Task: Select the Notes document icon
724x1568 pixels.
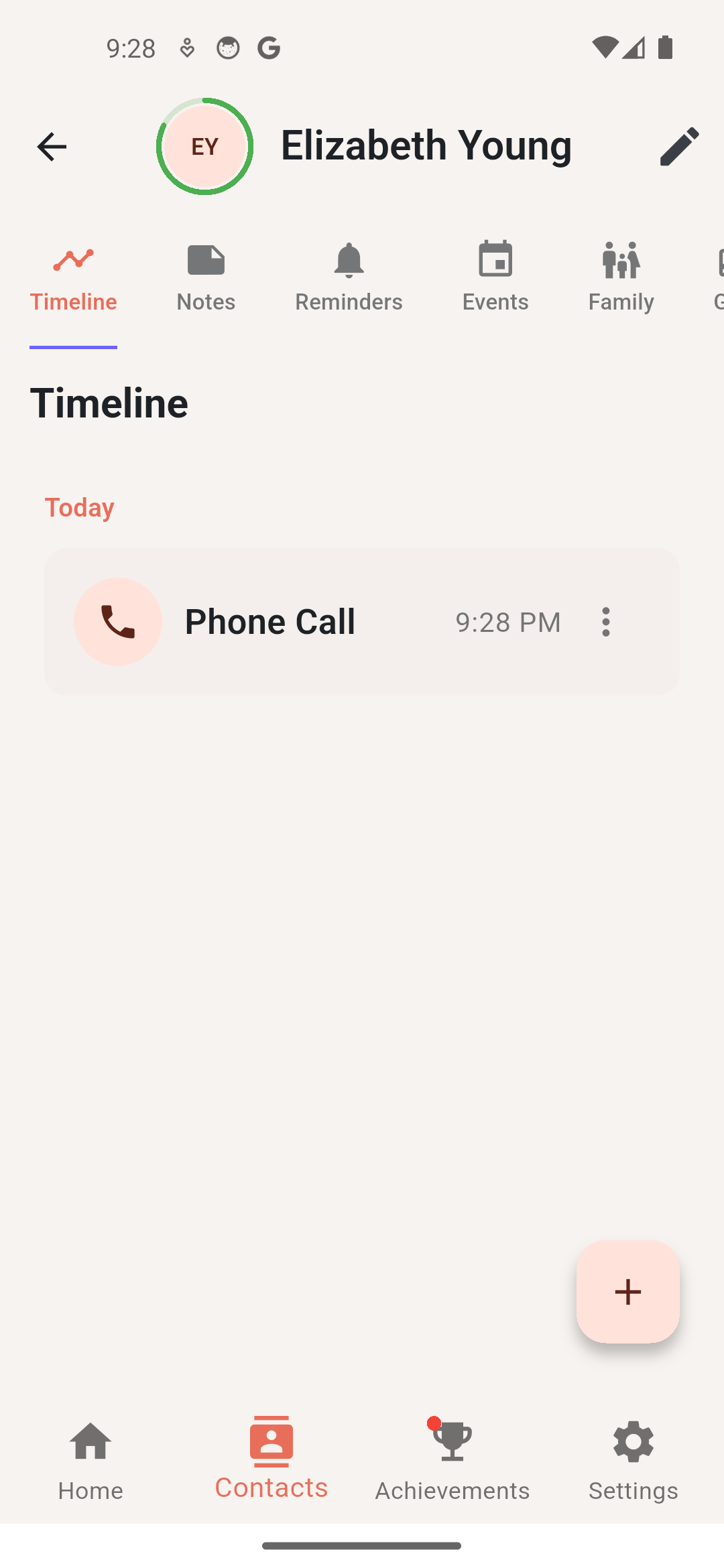Action: click(205, 260)
